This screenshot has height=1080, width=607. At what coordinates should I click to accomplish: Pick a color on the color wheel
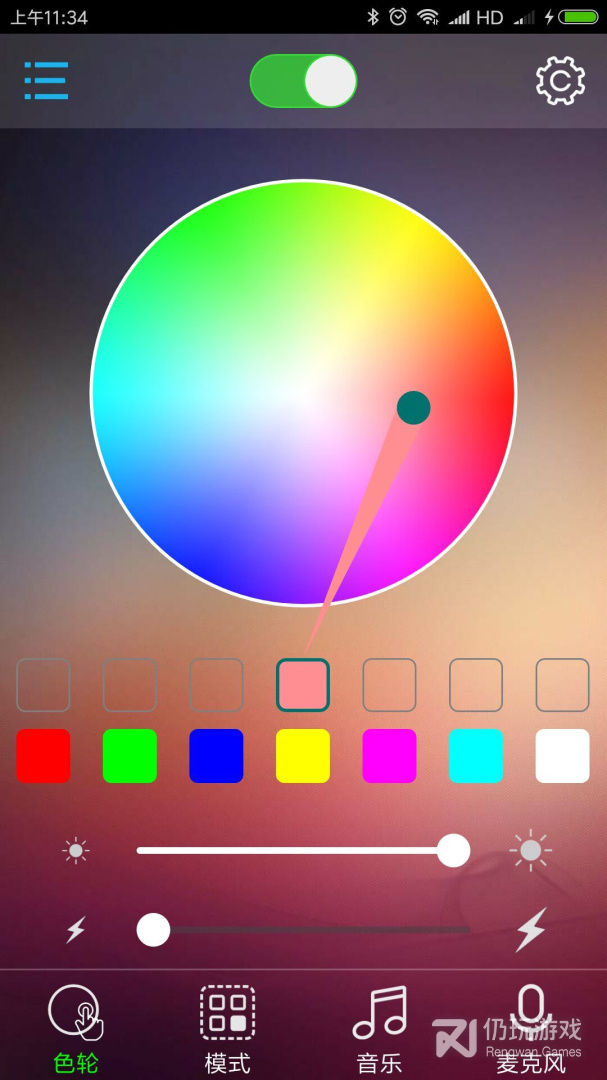click(303, 393)
